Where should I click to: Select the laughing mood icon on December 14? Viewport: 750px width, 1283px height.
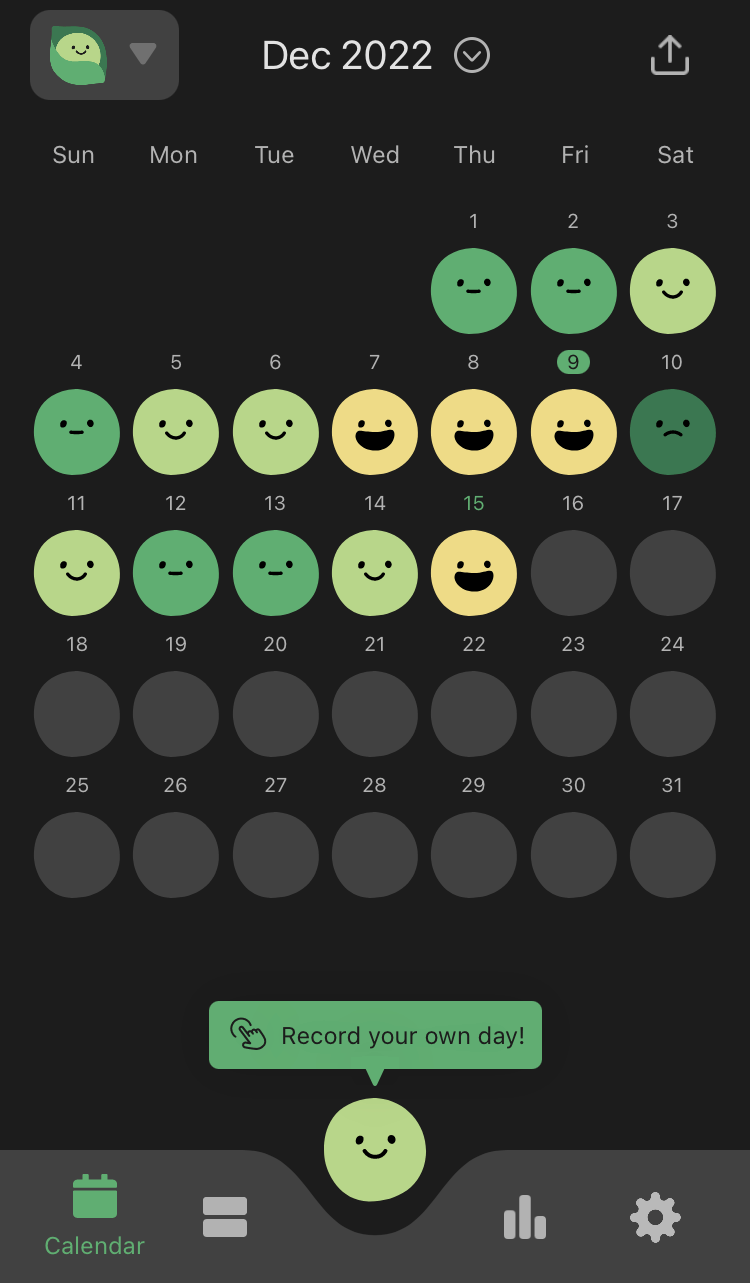pos(374,432)
